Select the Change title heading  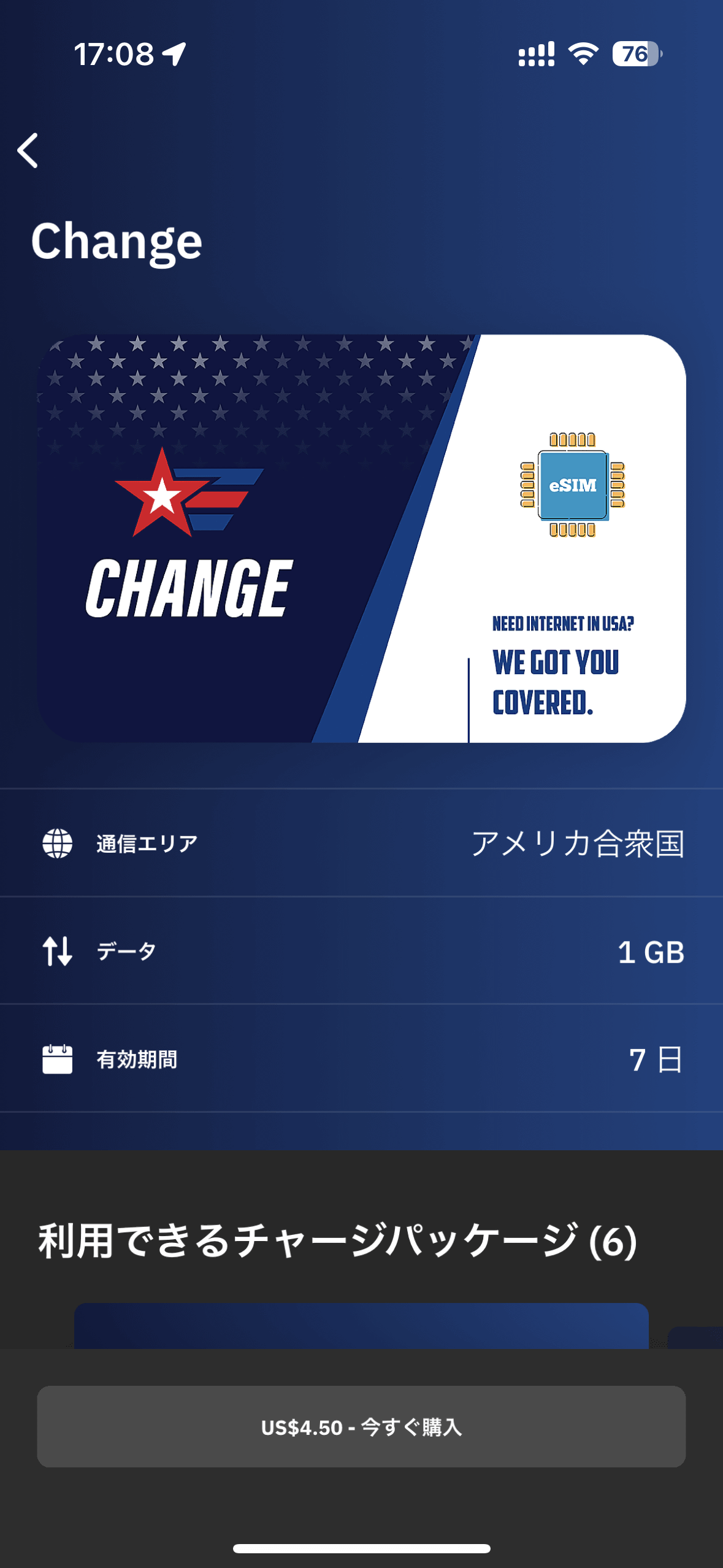[x=117, y=241]
